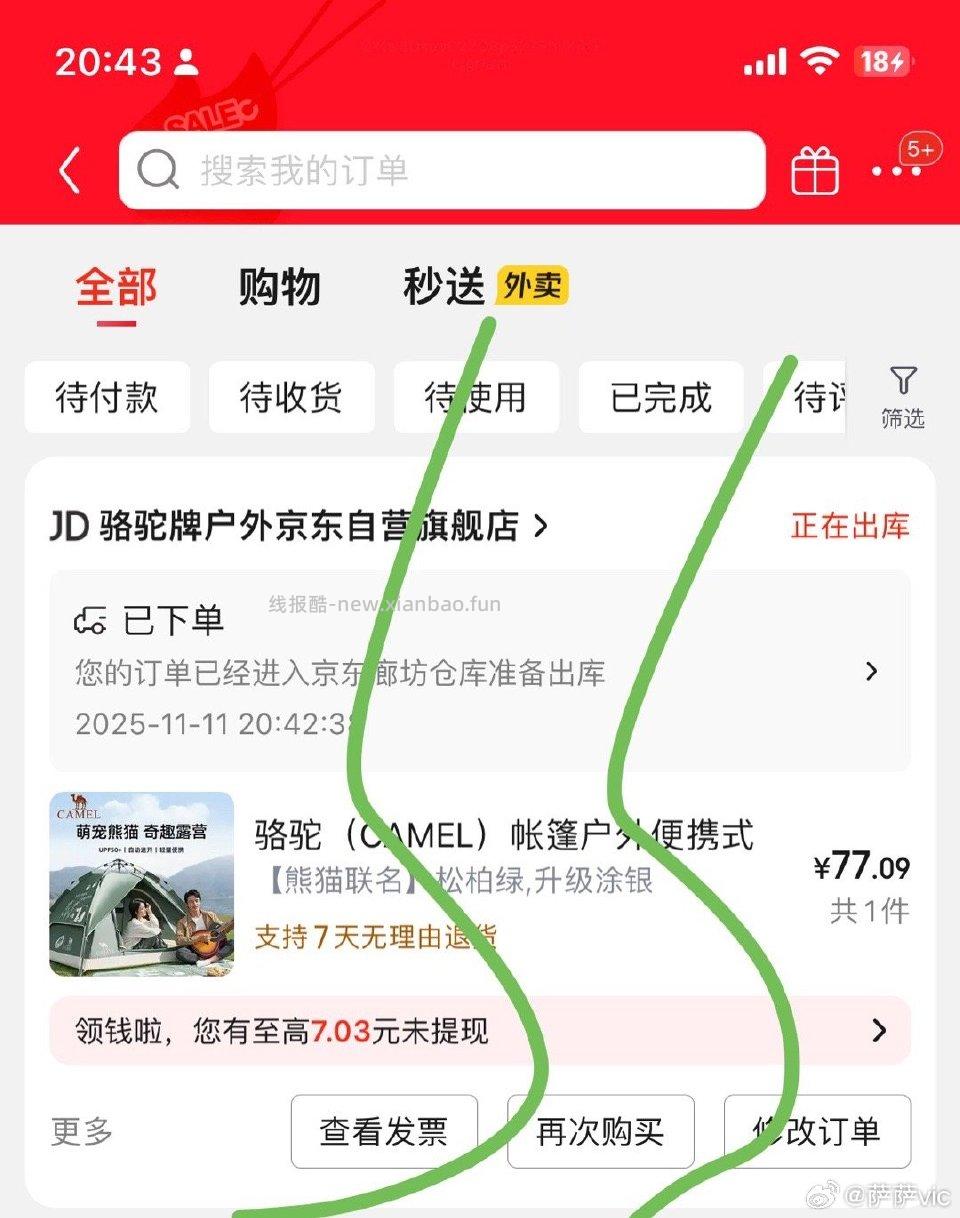The height and width of the screenshot is (1218, 960).
Task: Tap the 查看发票 button
Action: tap(384, 1132)
